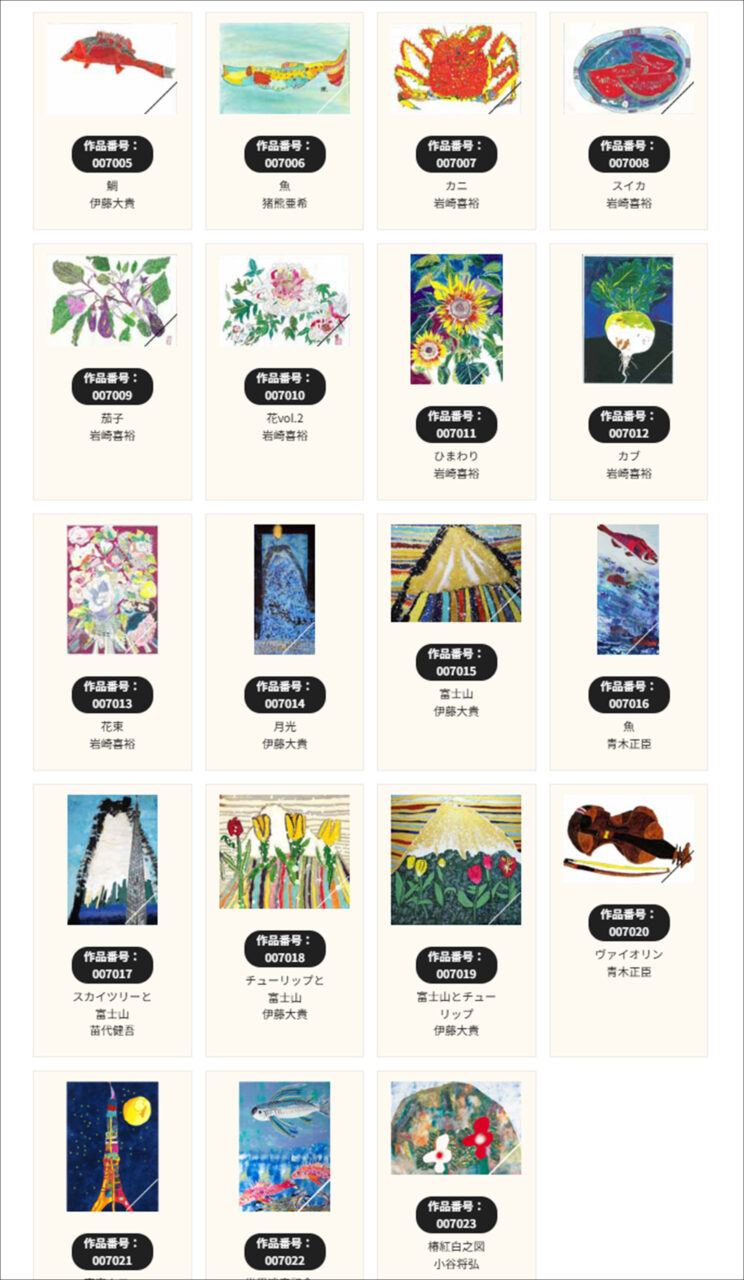
Task: View the 月光 artwork 007014
Action: [284, 642]
